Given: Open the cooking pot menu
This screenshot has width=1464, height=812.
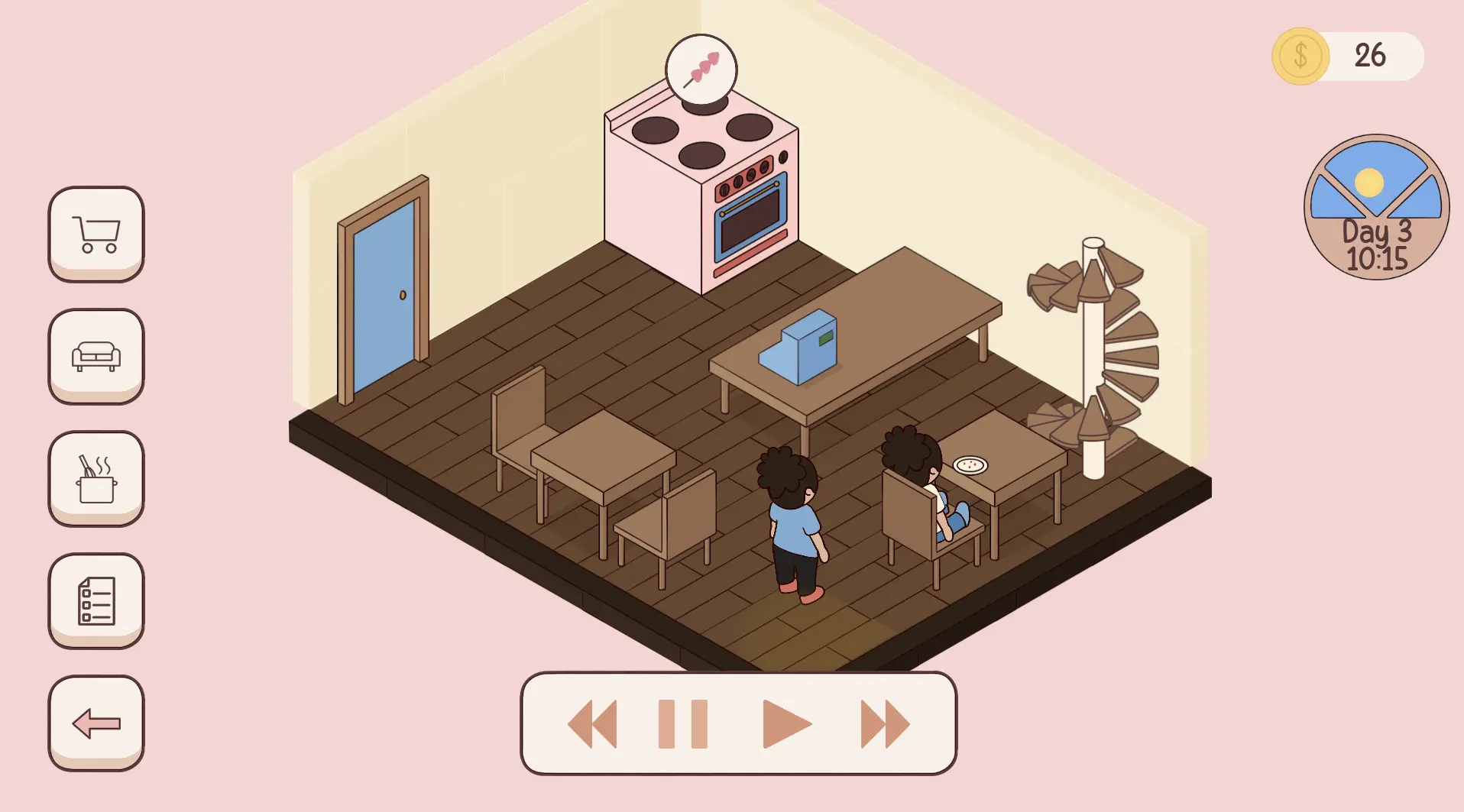Looking at the screenshot, I should click(96, 477).
